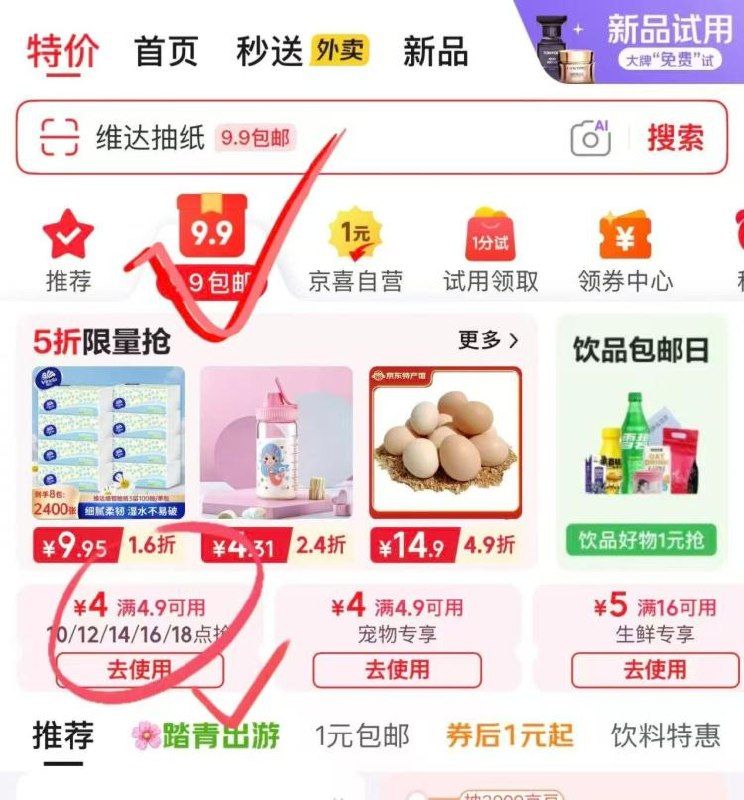Viewport: 744px width, 800px height.
Task: Switch to the 踏青出游 tab
Action: click(206, 737)
